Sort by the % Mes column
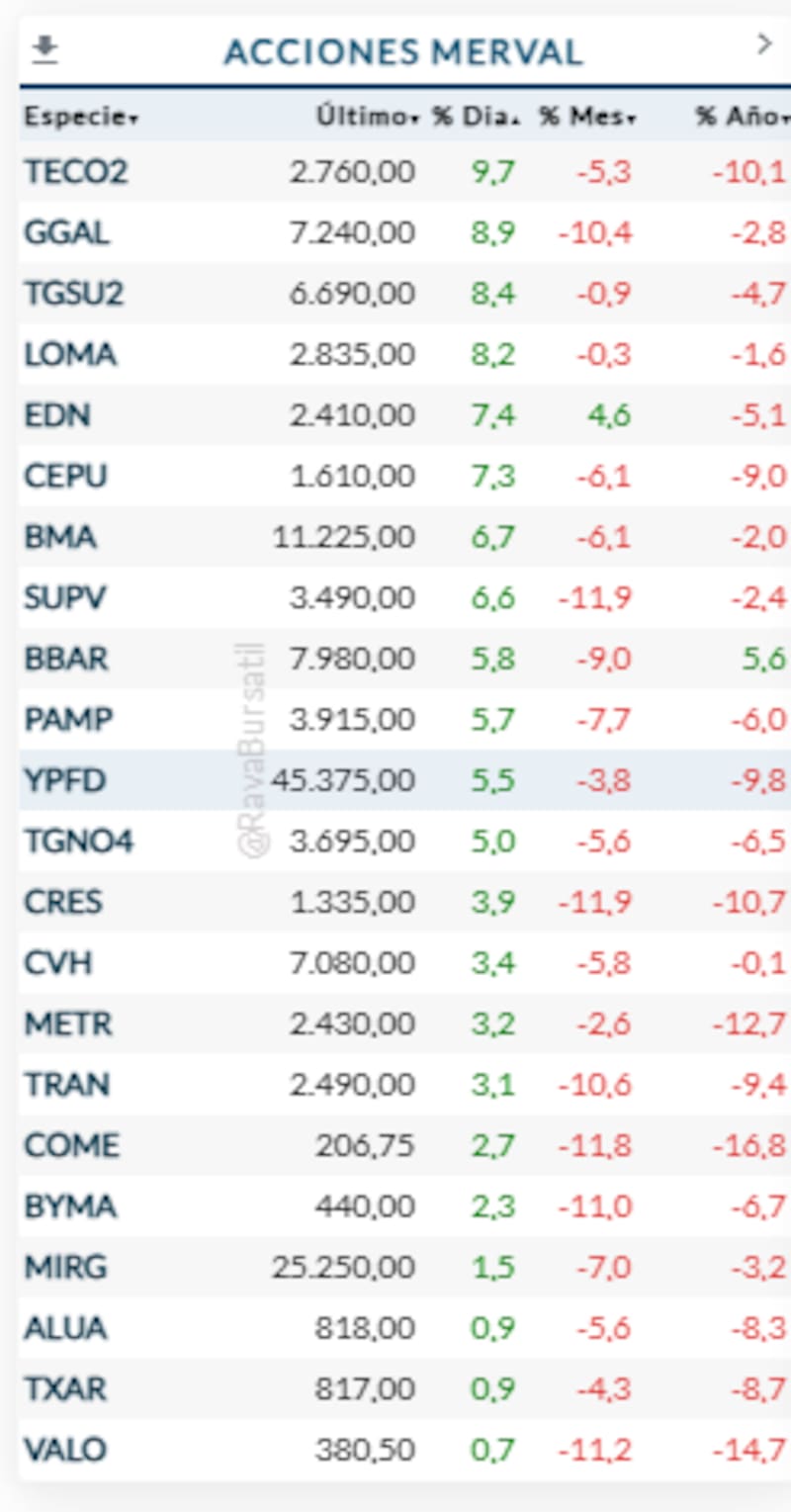 (586, 117)
